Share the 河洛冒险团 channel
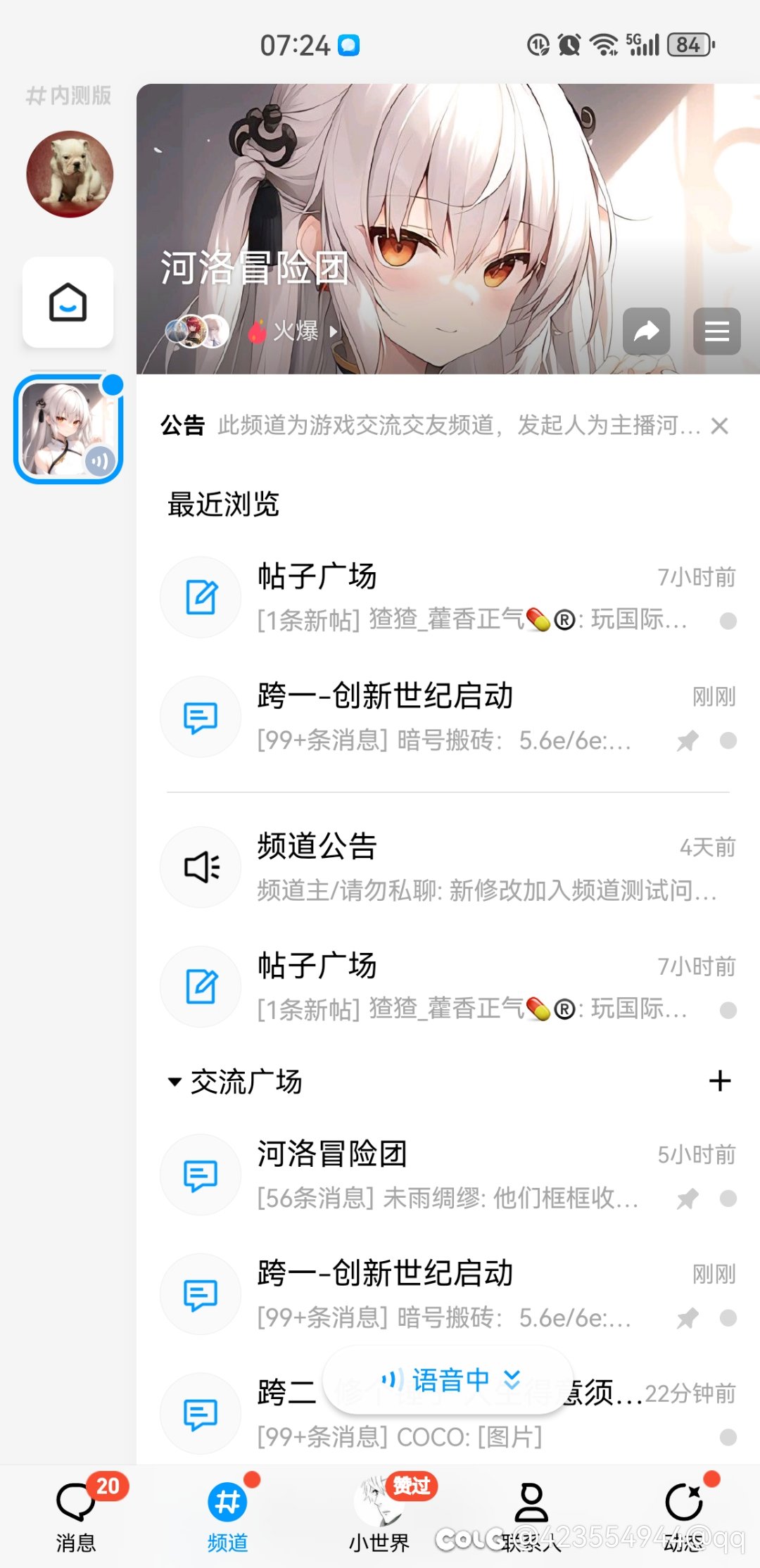Viewport: 760px width, 1568px height. pos(646,331)
